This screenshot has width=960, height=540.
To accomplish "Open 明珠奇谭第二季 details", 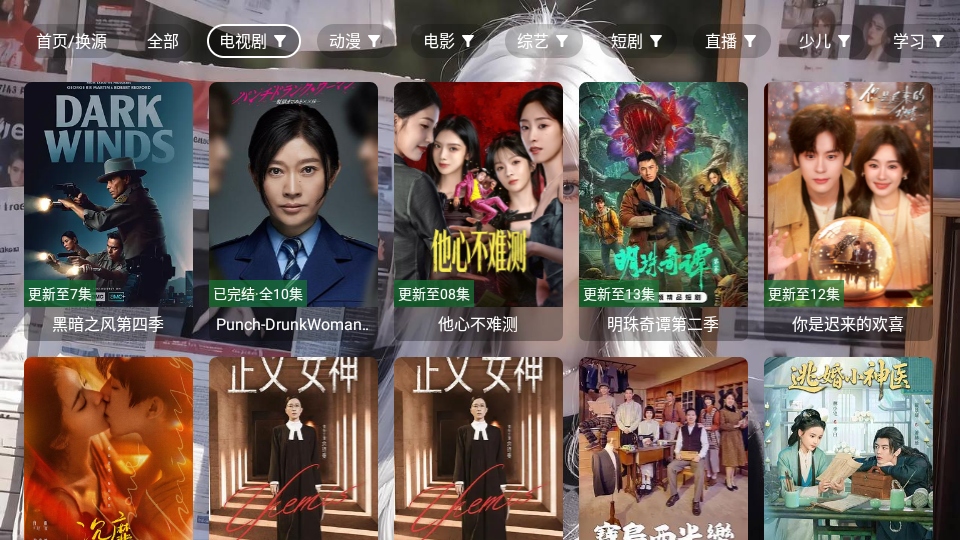I will point(663,210).
